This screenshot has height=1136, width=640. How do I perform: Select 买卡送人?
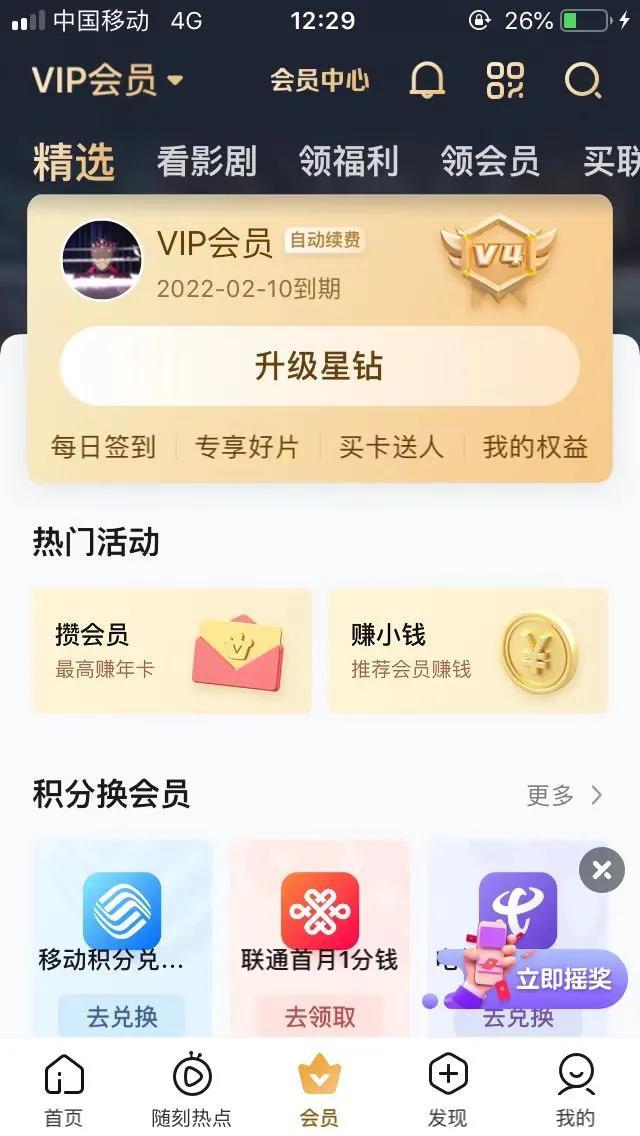391,447
